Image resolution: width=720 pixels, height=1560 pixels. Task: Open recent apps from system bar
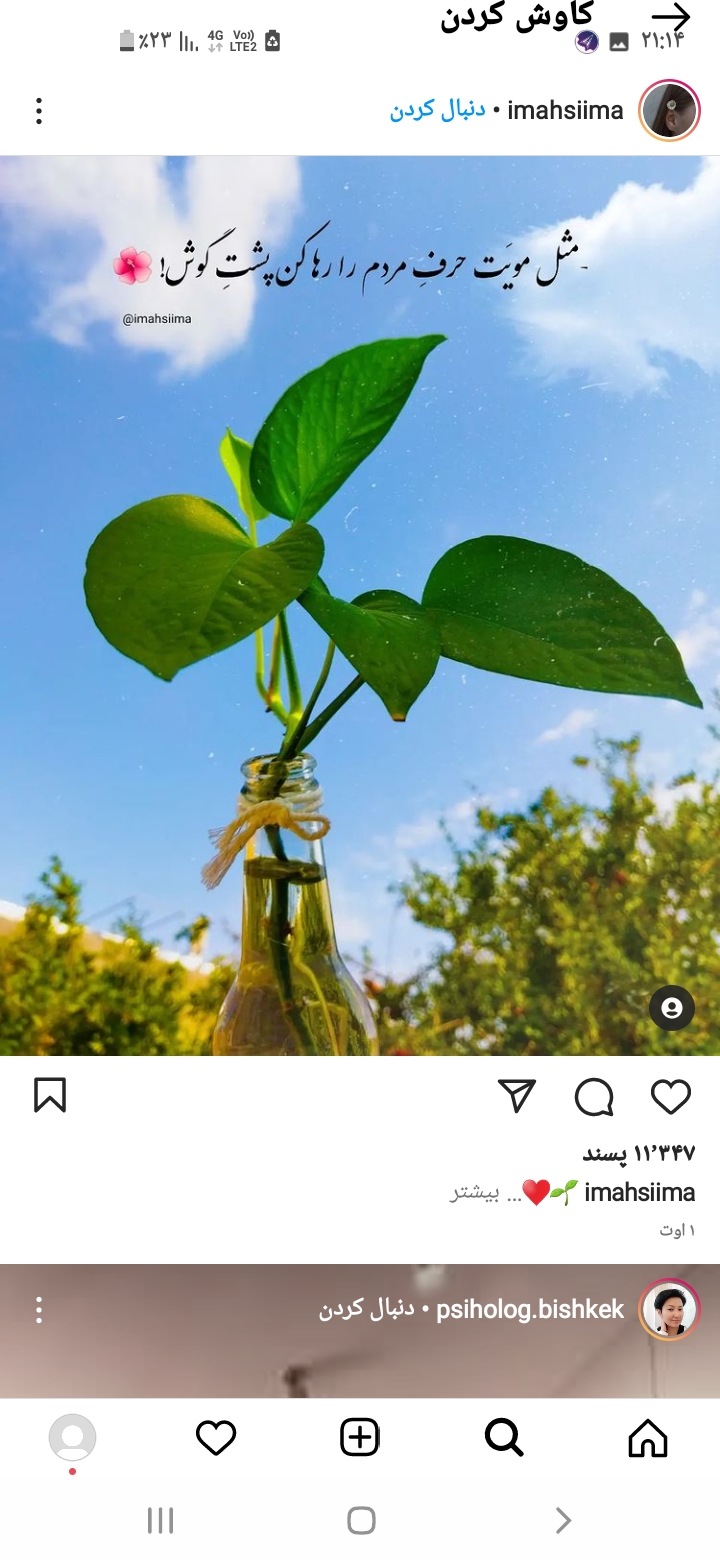pos(160,1521)
